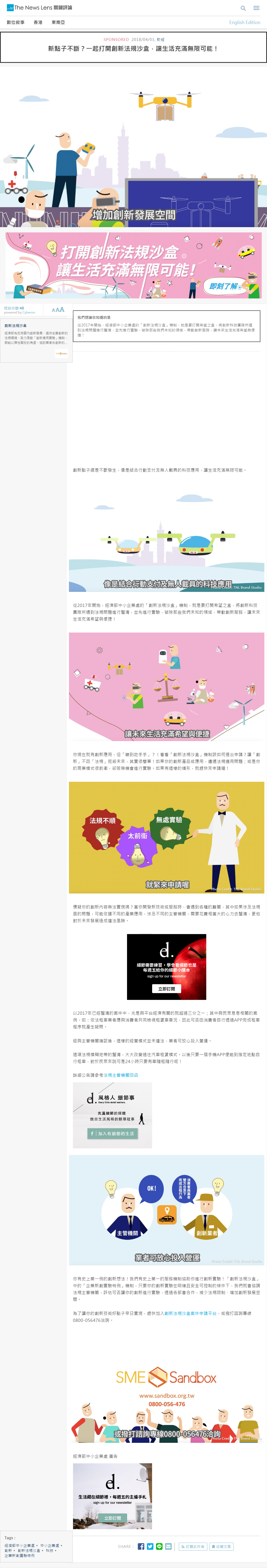
Task: Go to the 東南亞 section
Action: 58,22
